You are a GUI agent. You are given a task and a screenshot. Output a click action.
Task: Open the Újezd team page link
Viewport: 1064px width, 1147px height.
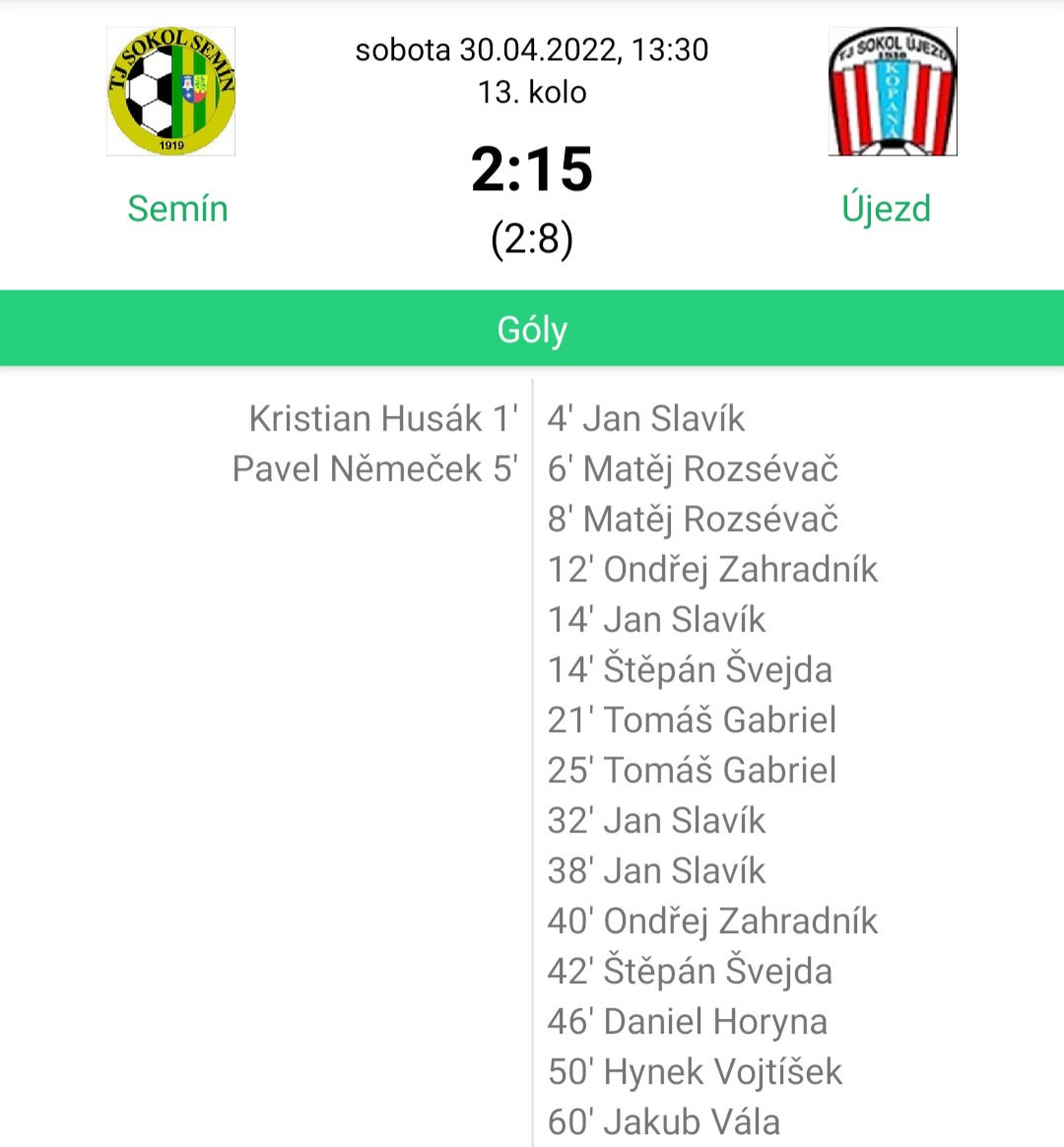click(x=886, y=209)
